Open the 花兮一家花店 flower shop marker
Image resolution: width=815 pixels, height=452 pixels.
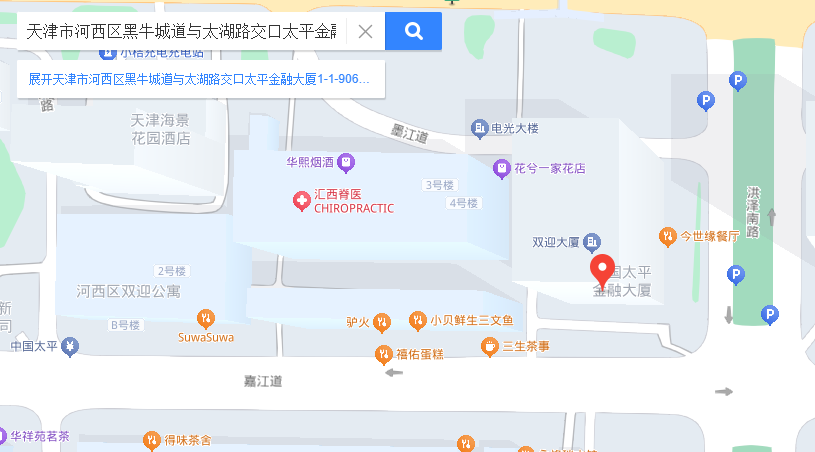tap(502, 169)
